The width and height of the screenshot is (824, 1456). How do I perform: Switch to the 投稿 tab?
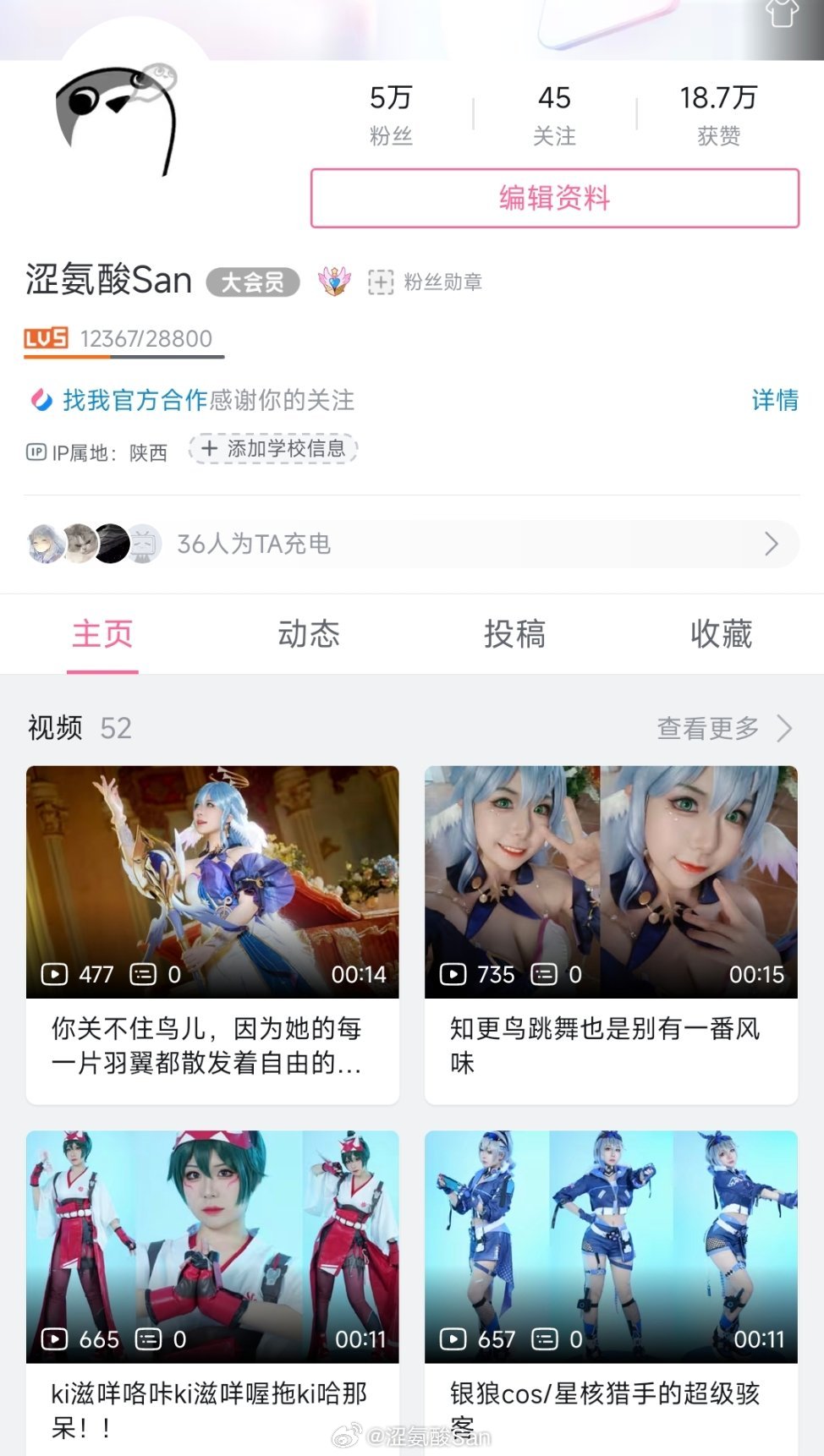tap(514, 634)
